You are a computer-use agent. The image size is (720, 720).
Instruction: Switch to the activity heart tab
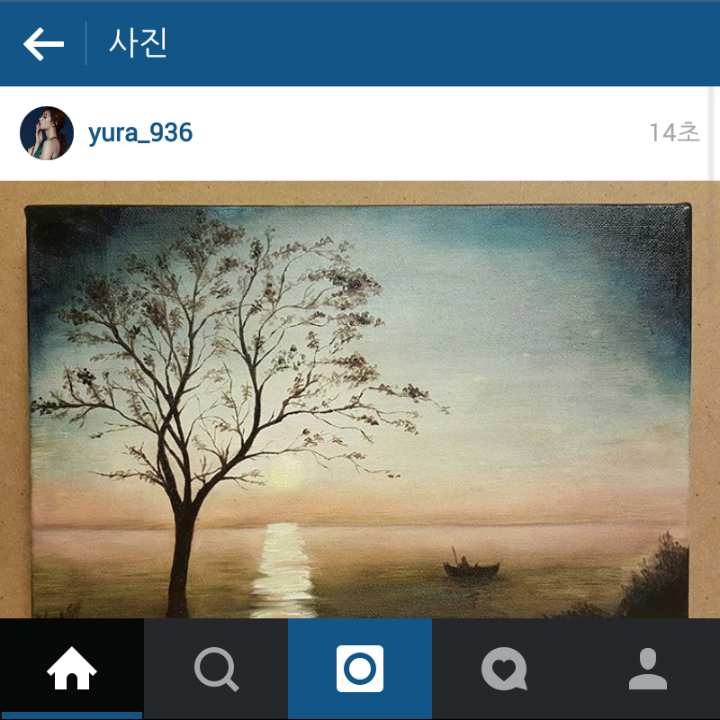point(504,669)
